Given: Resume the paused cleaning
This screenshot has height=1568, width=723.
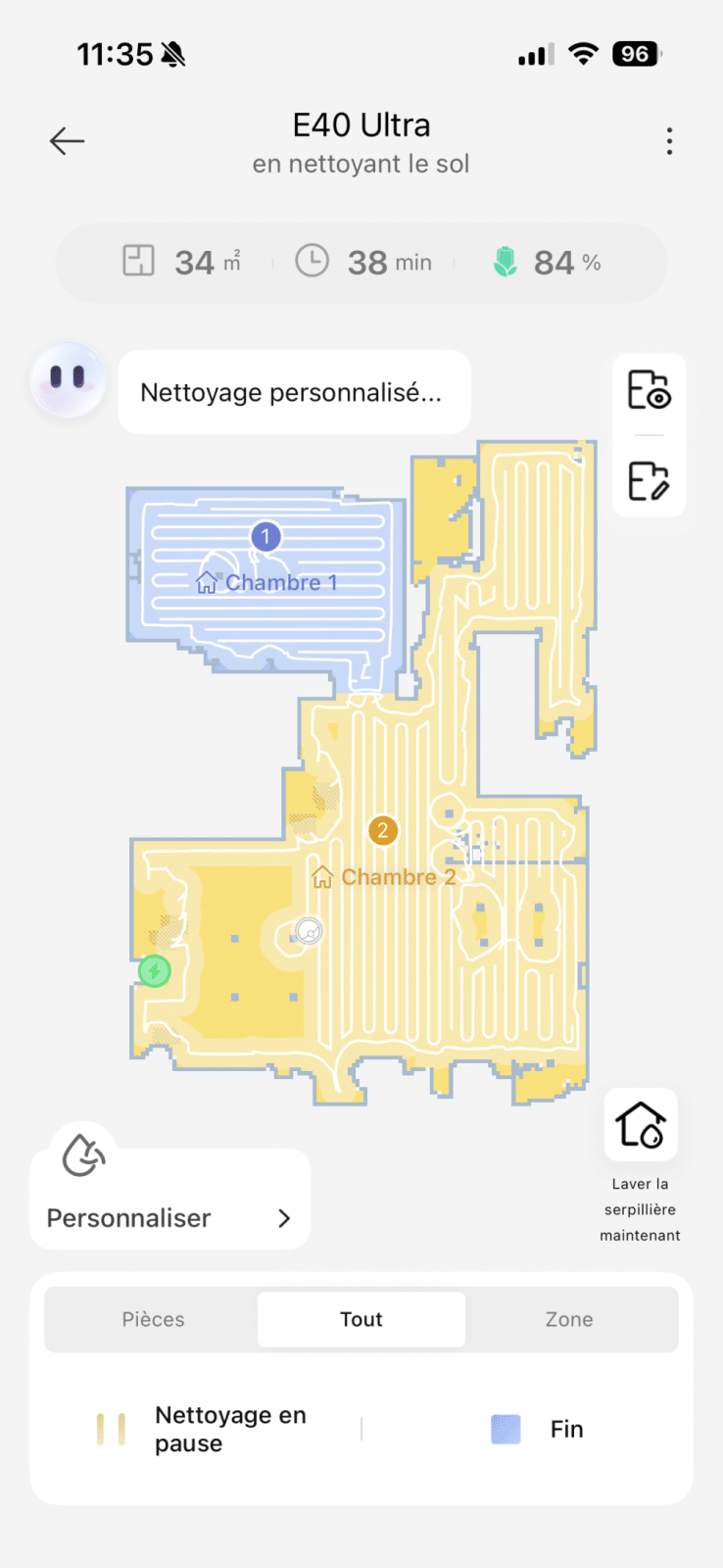Looking at the screenshot, I should 200,1429.
